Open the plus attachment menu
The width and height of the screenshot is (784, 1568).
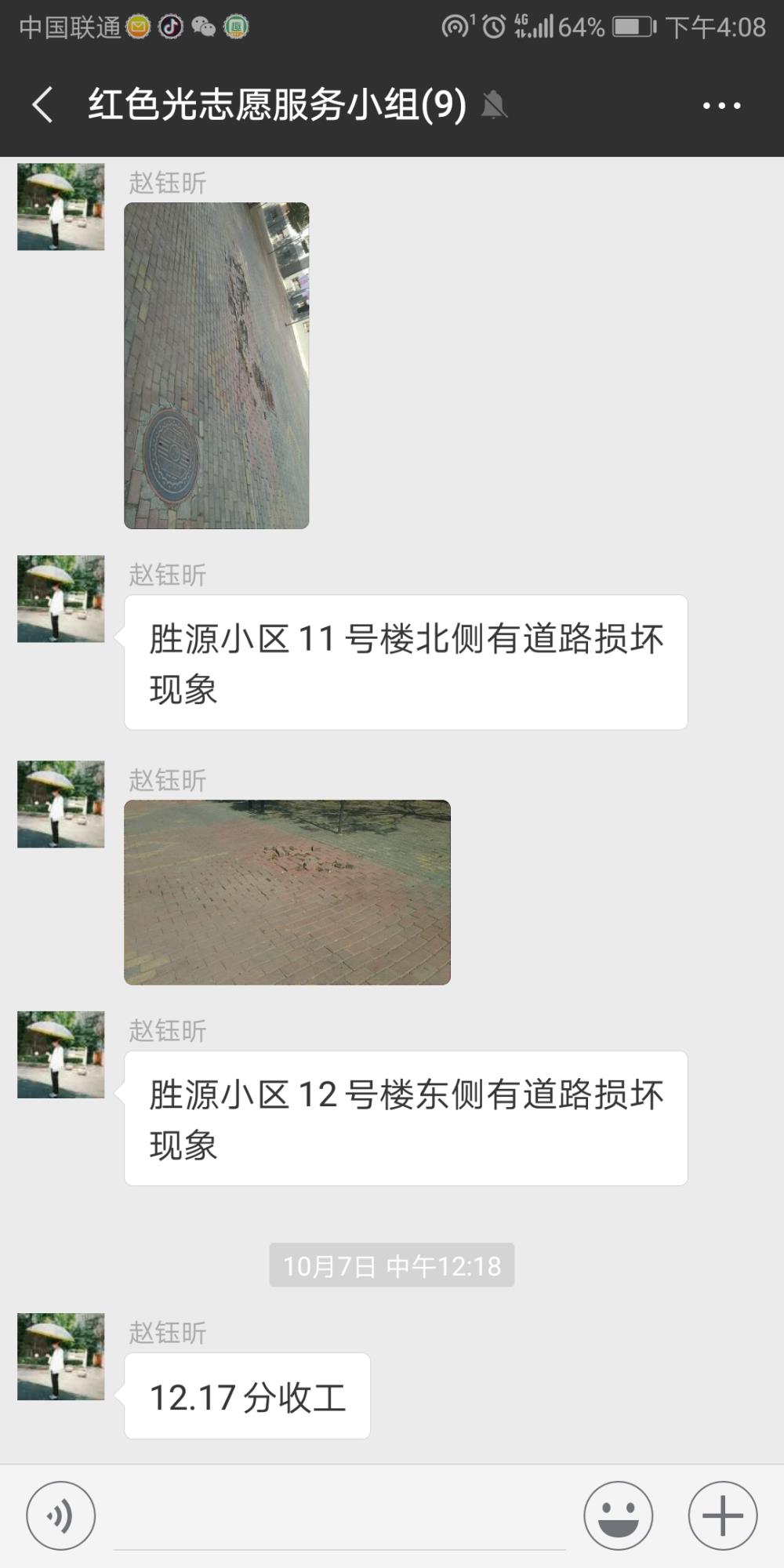[x=723, y=1515]
